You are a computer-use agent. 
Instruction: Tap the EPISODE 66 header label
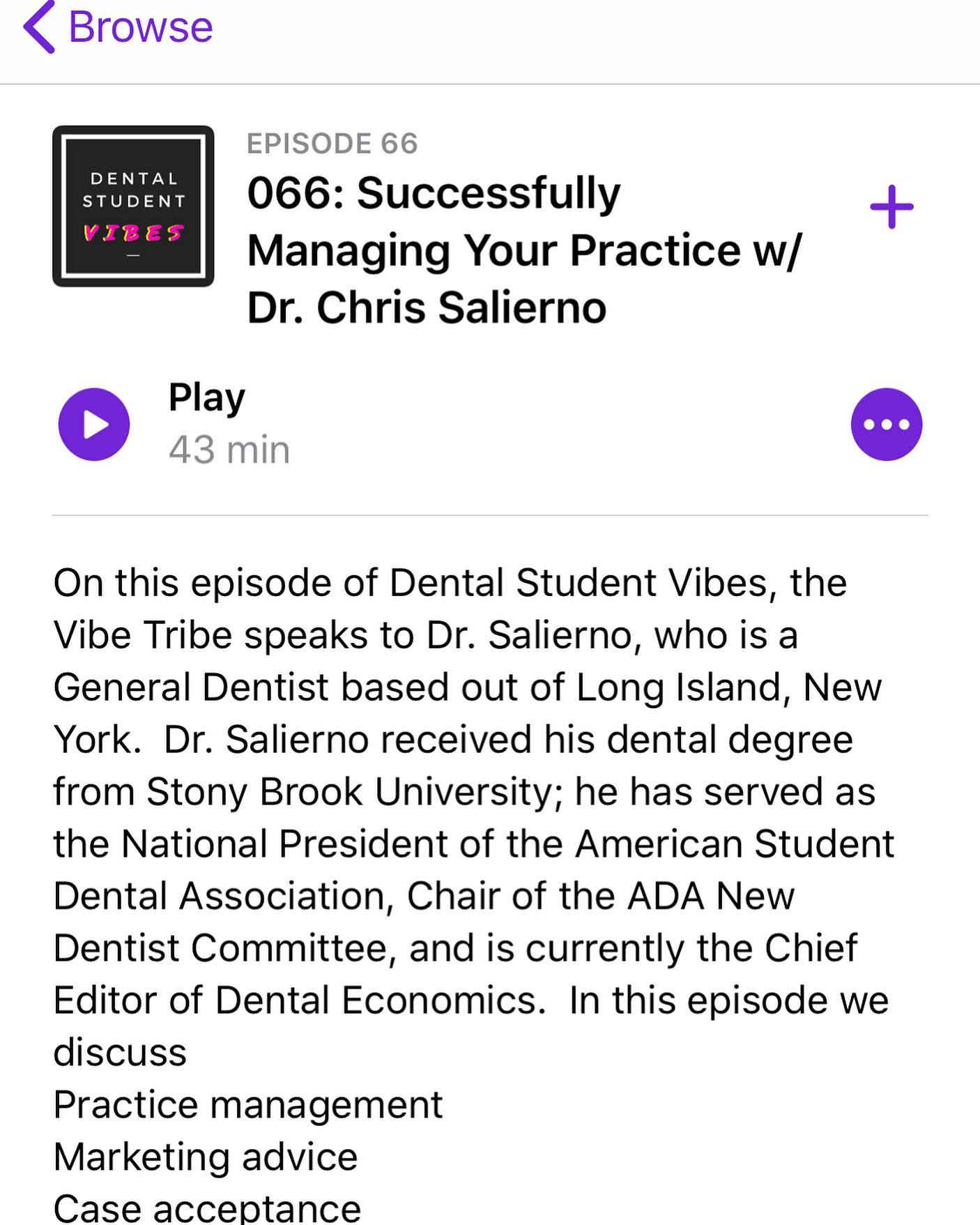point(332,144)
